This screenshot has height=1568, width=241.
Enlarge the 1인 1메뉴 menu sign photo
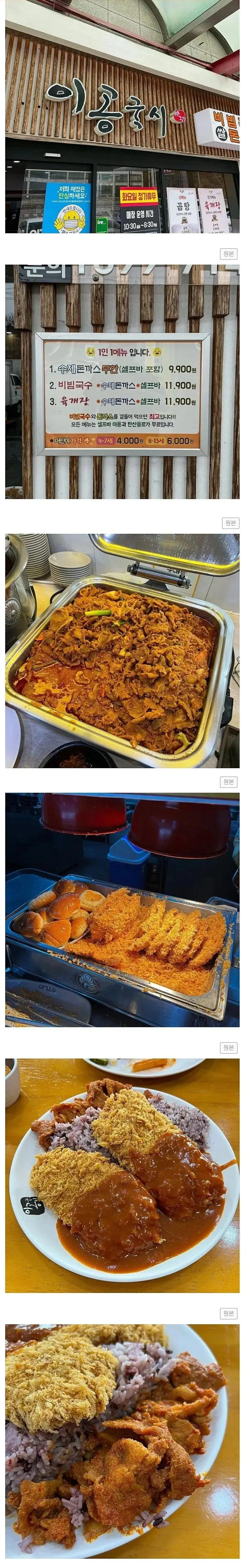(122, 382)
